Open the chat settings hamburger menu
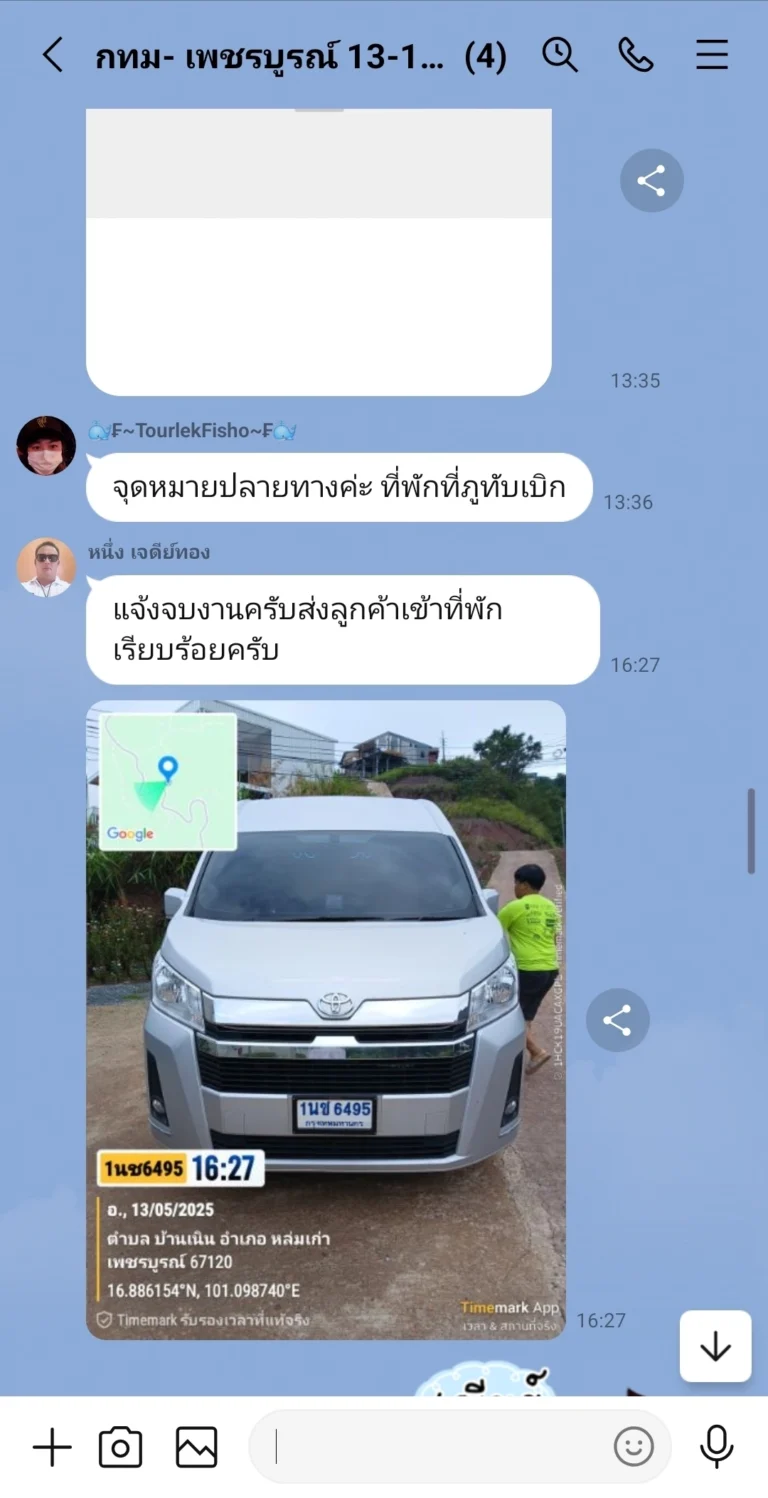This screenshot has width=768, height=1498. [x=712, y=55]
